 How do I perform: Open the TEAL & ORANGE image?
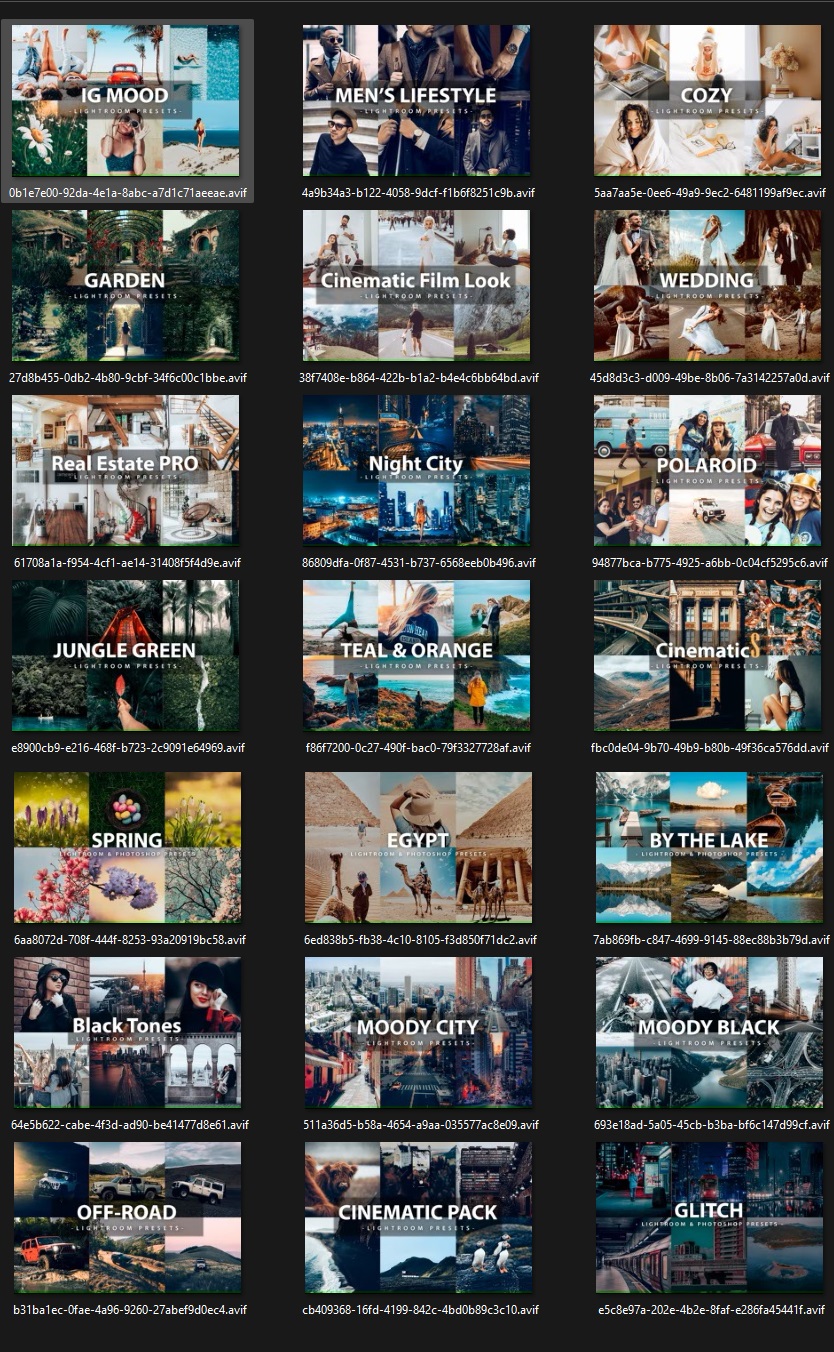tap(416, 656)
